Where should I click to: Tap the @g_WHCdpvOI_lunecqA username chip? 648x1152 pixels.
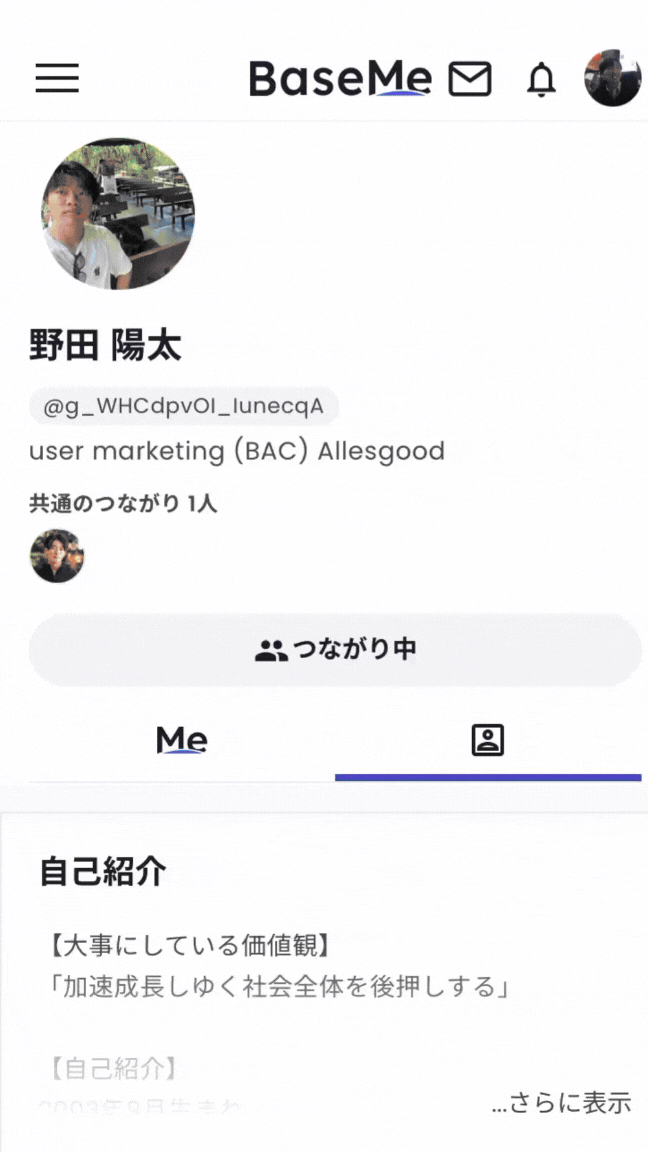point(184,406)
